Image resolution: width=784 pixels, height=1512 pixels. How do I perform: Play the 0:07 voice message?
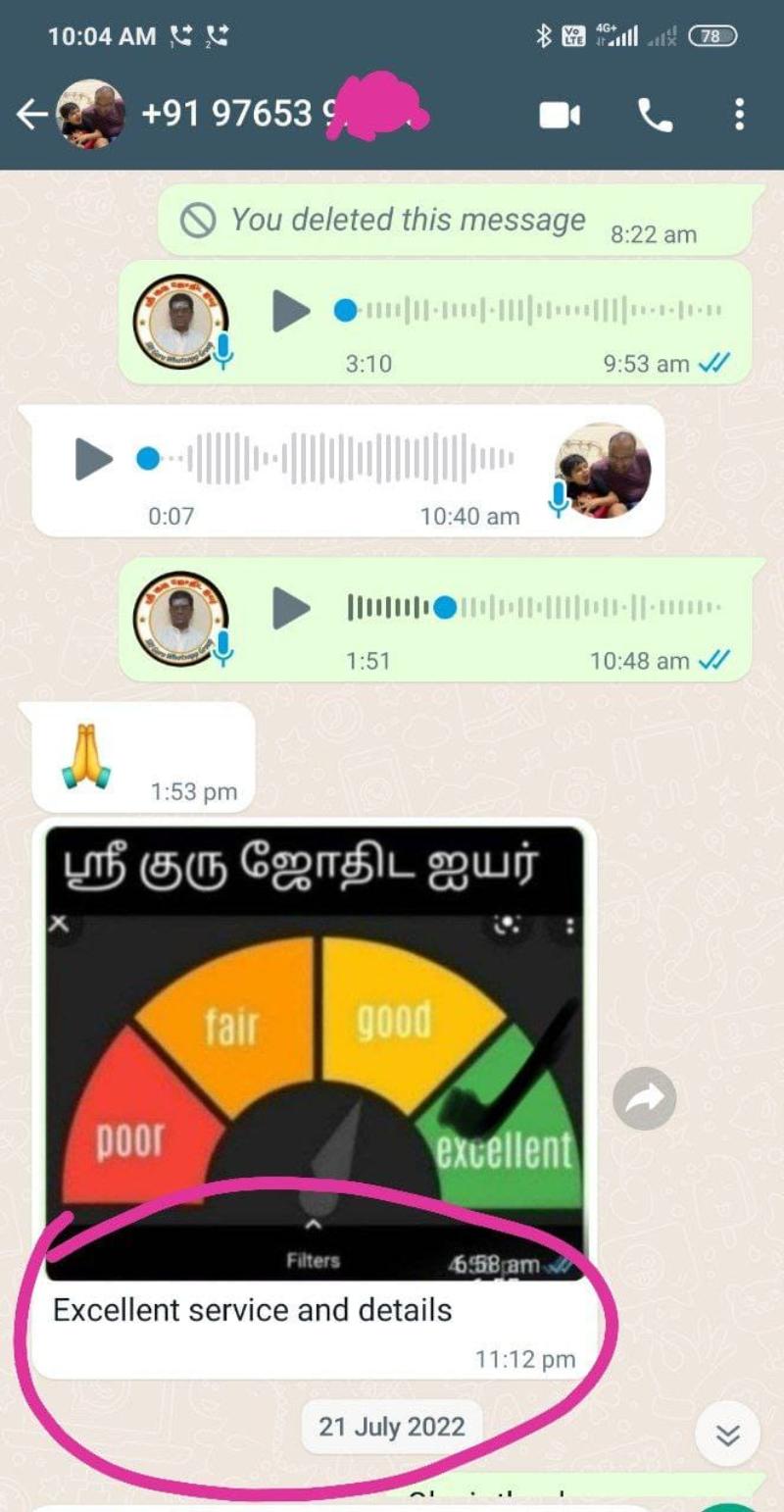coord(94,459)
